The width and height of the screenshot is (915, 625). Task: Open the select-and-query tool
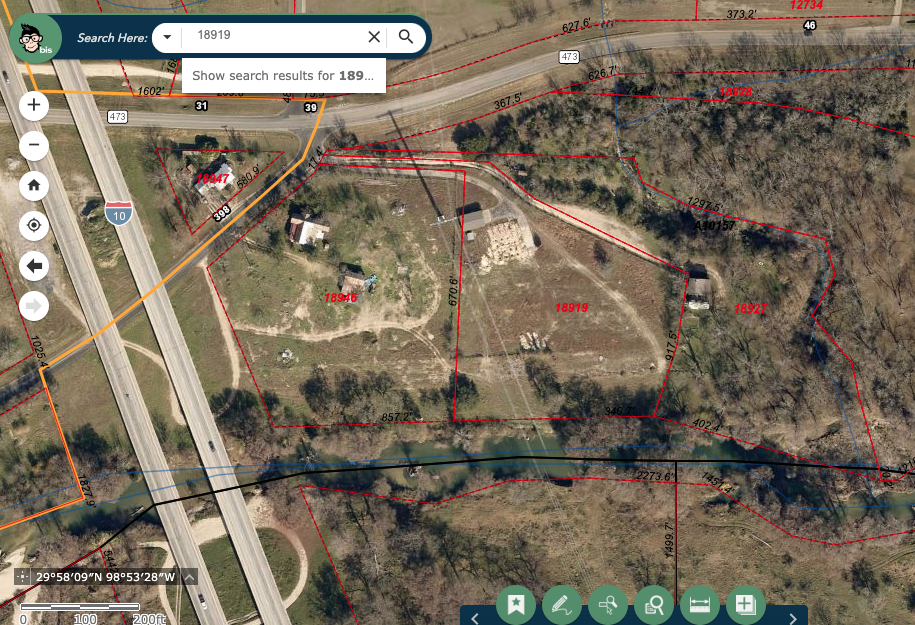[608, 604]
